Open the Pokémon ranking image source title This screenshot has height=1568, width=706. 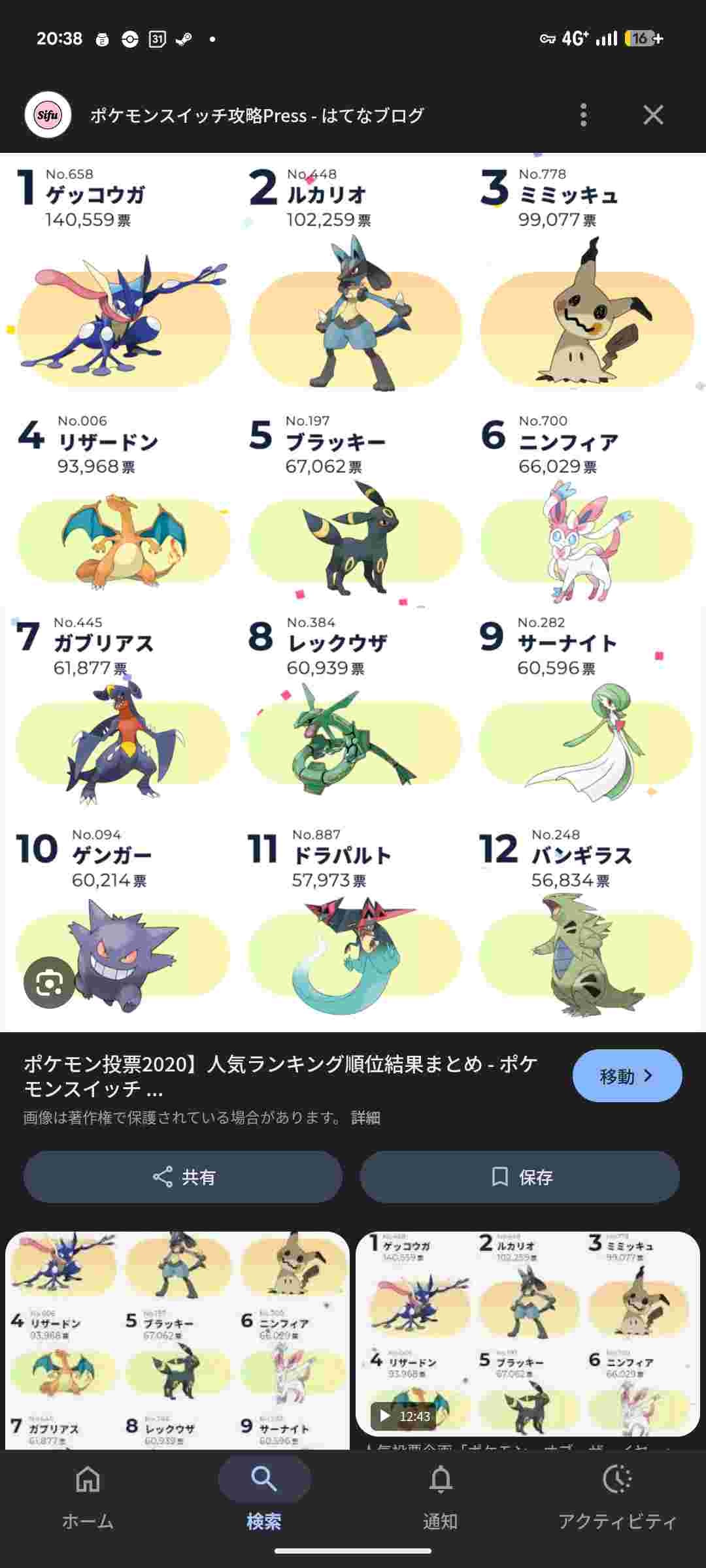pos(281,1075)
